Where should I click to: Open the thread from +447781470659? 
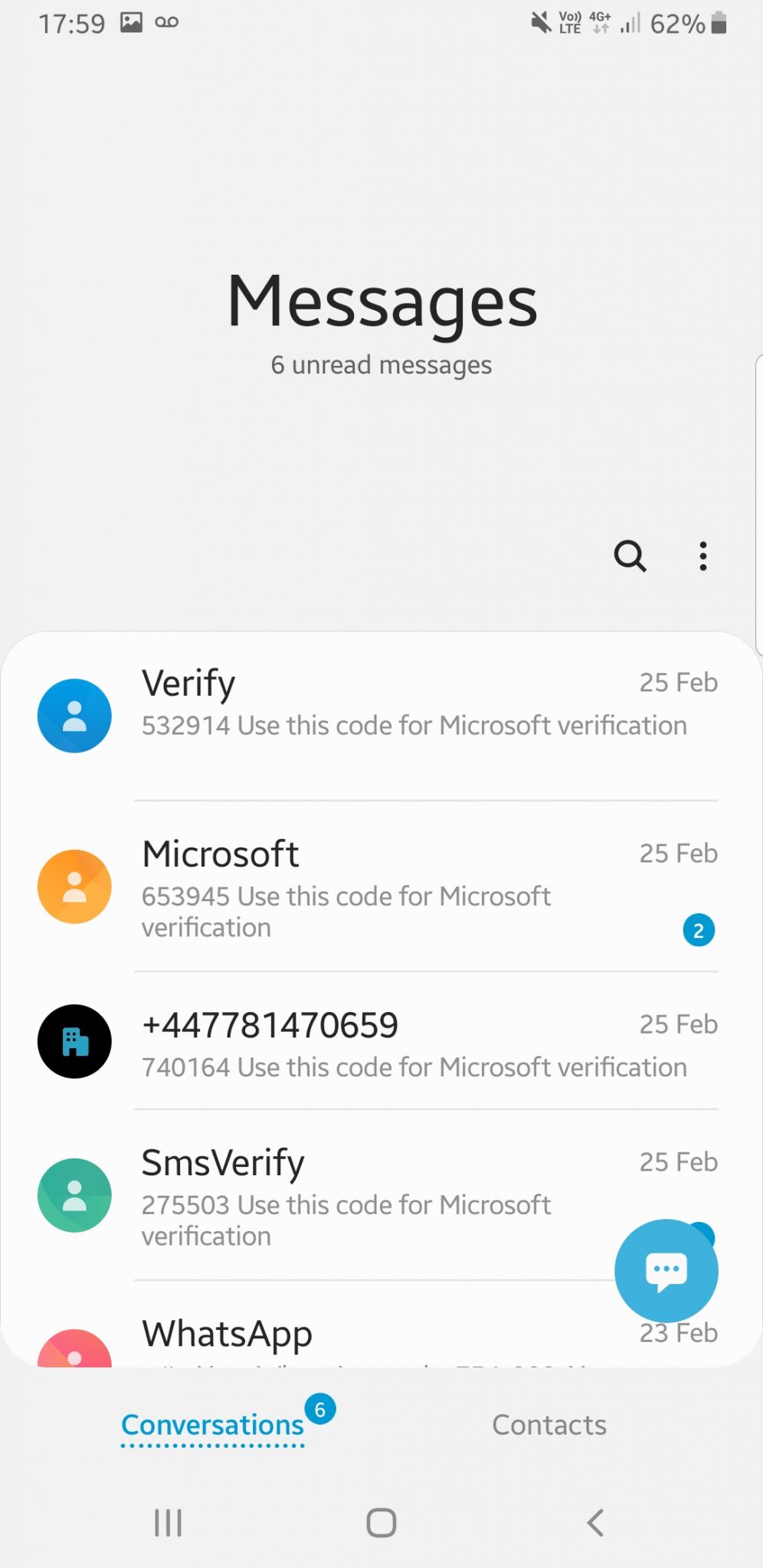(381, 1041)
